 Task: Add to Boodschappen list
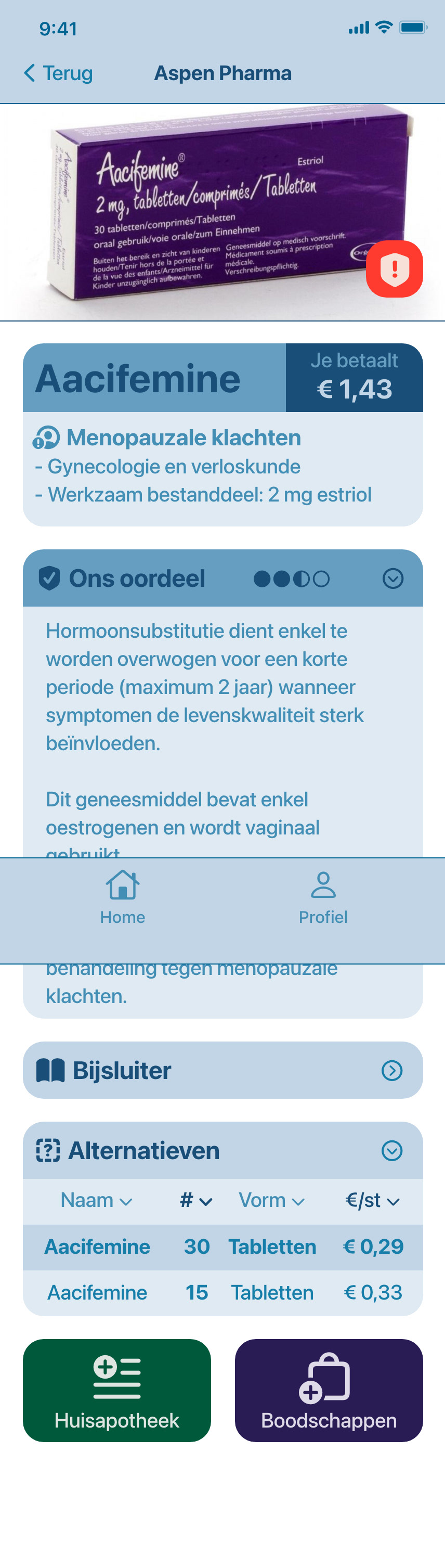tap(328, 1390)
